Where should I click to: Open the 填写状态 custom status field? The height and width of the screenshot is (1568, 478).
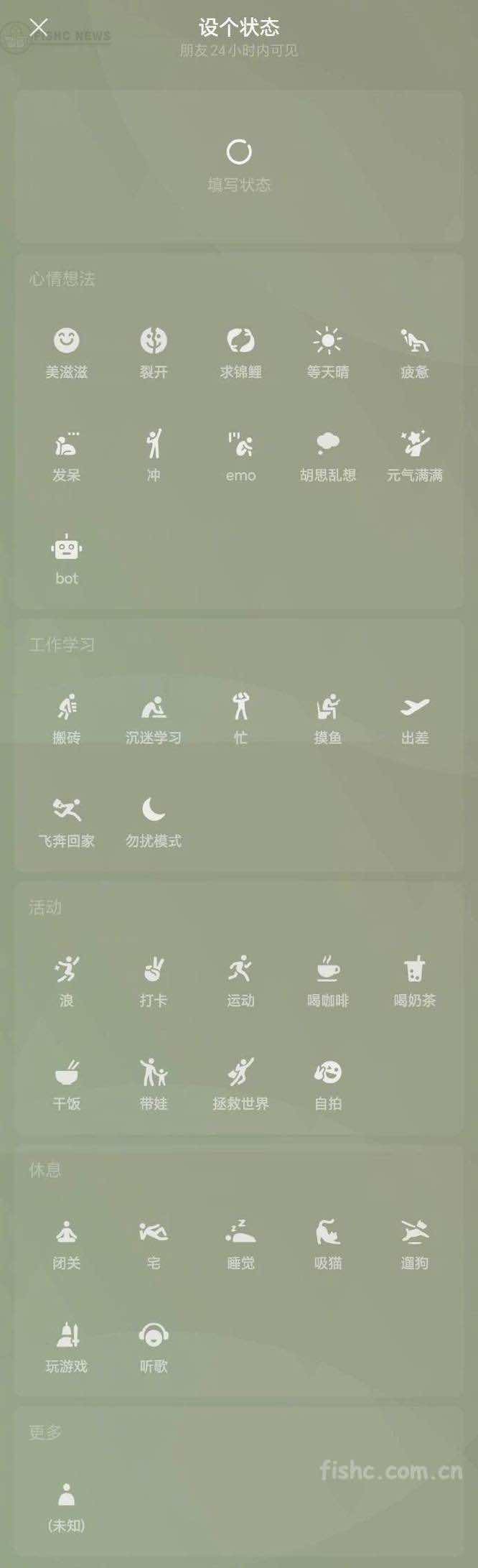[x=239, y=166]
